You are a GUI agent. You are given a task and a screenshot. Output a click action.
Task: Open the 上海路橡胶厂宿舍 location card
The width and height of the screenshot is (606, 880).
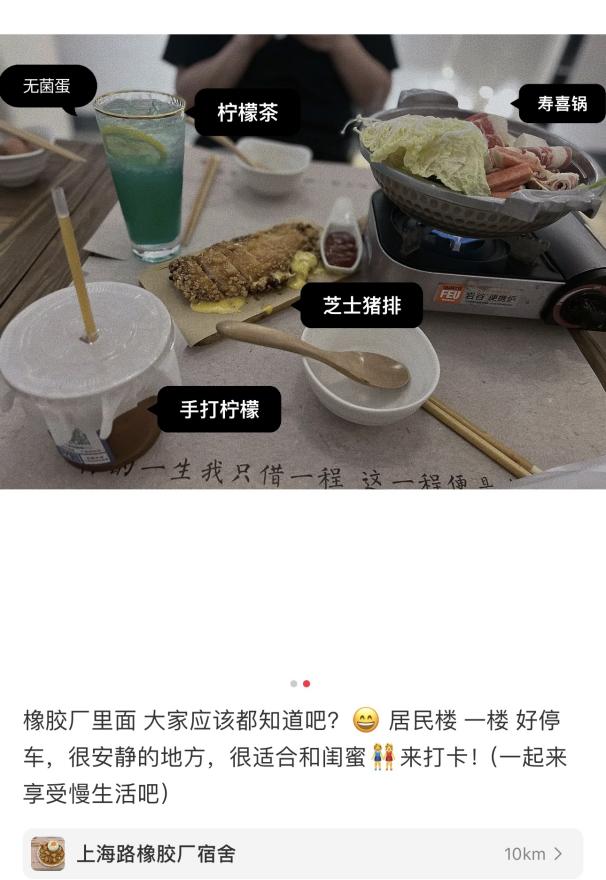(302, 853)
